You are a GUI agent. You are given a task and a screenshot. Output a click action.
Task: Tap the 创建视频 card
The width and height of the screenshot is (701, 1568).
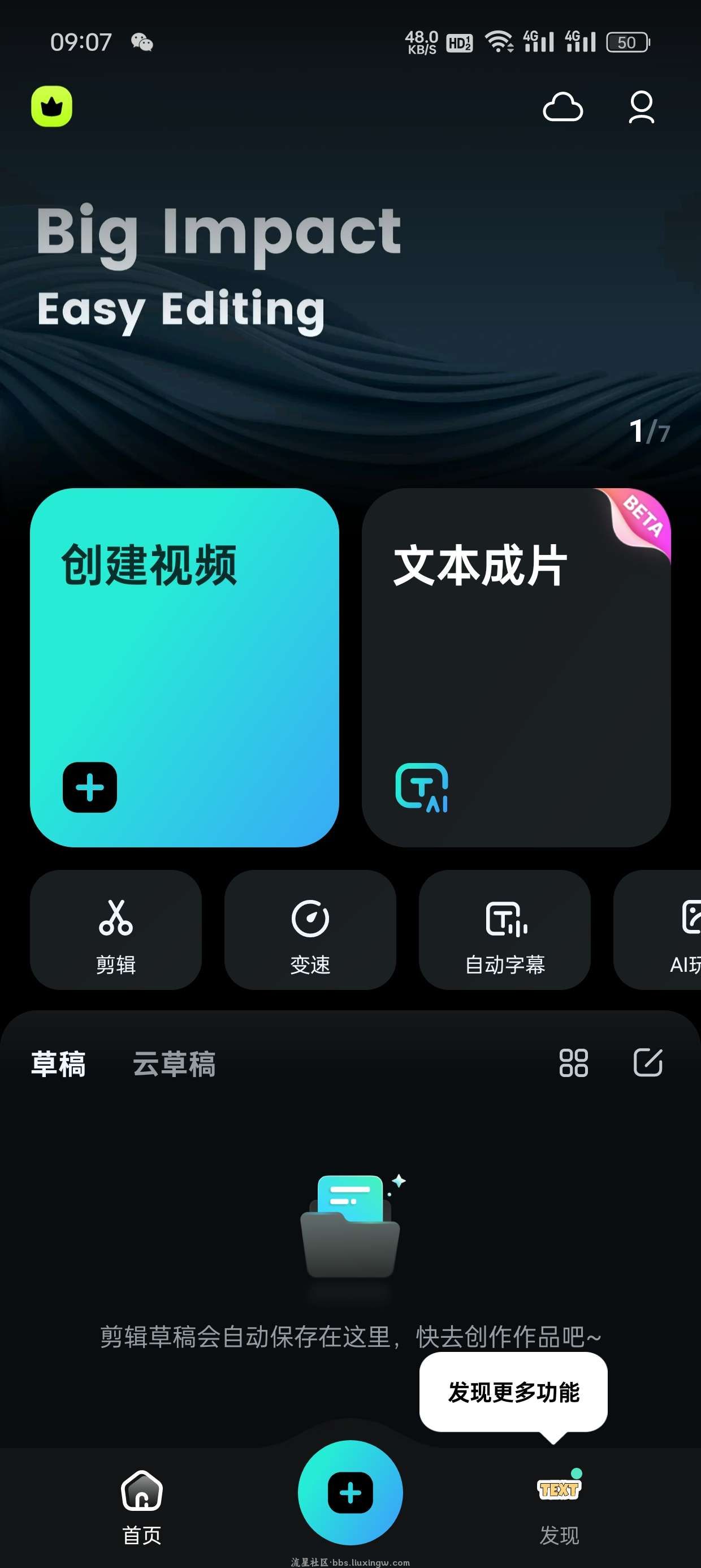pyautogui.click(x=184, y=666)
